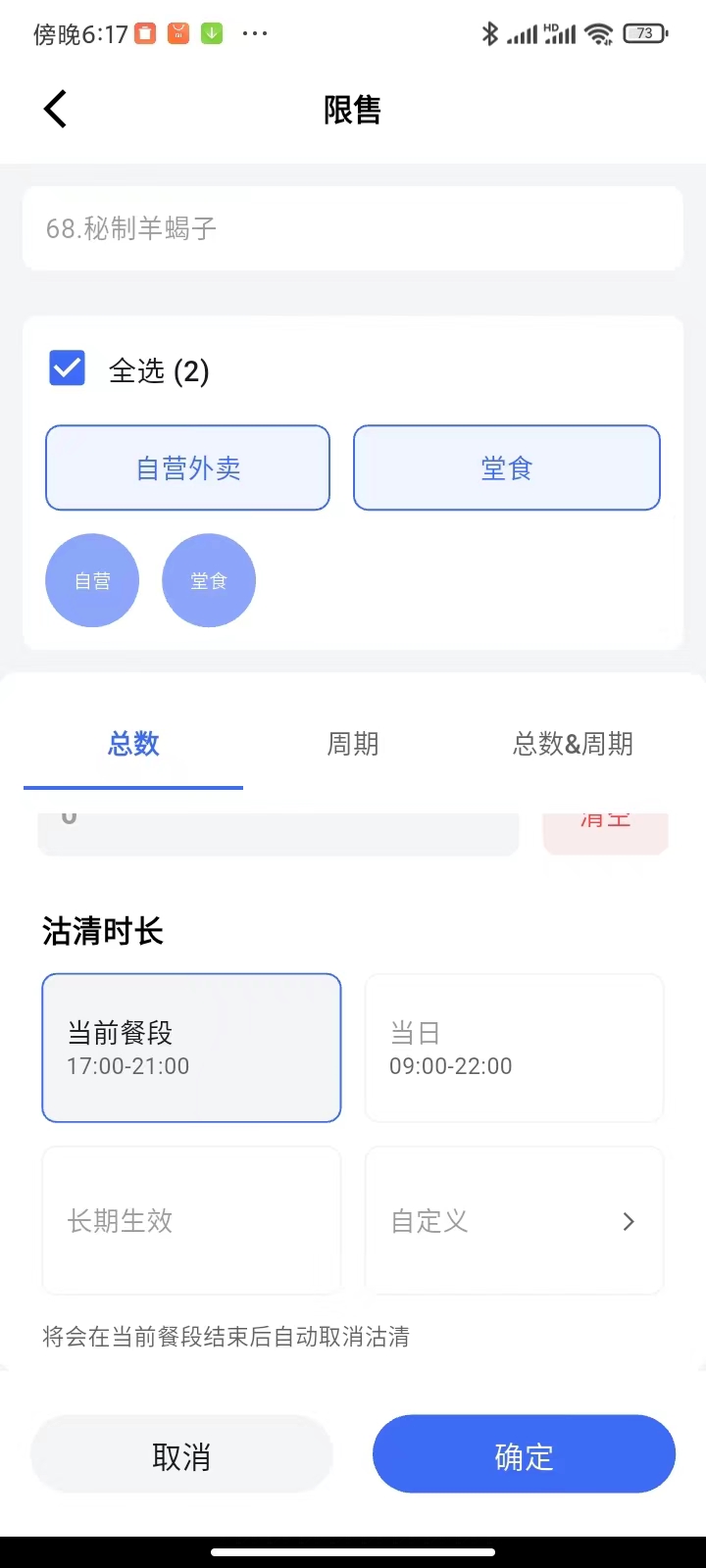Switch to the 总数&周期 tab

click(x=573, y=745)
